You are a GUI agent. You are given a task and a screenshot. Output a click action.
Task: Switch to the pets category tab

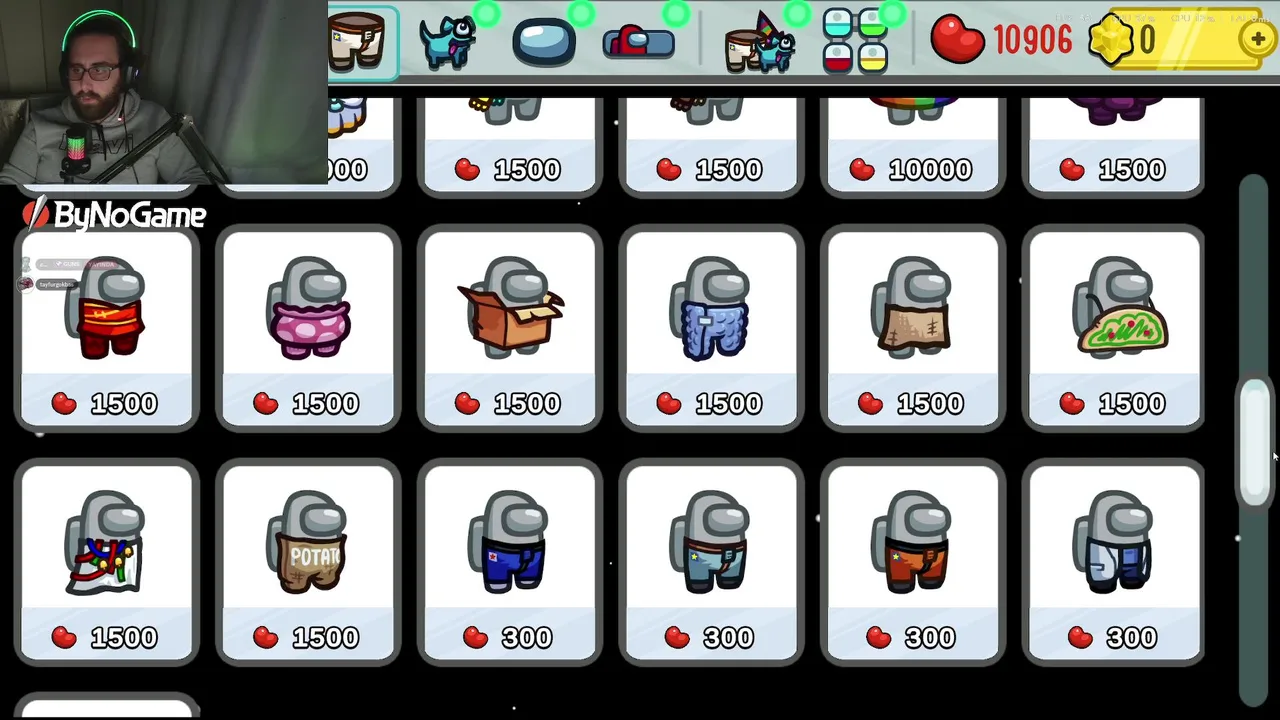(x=447, y=41)
